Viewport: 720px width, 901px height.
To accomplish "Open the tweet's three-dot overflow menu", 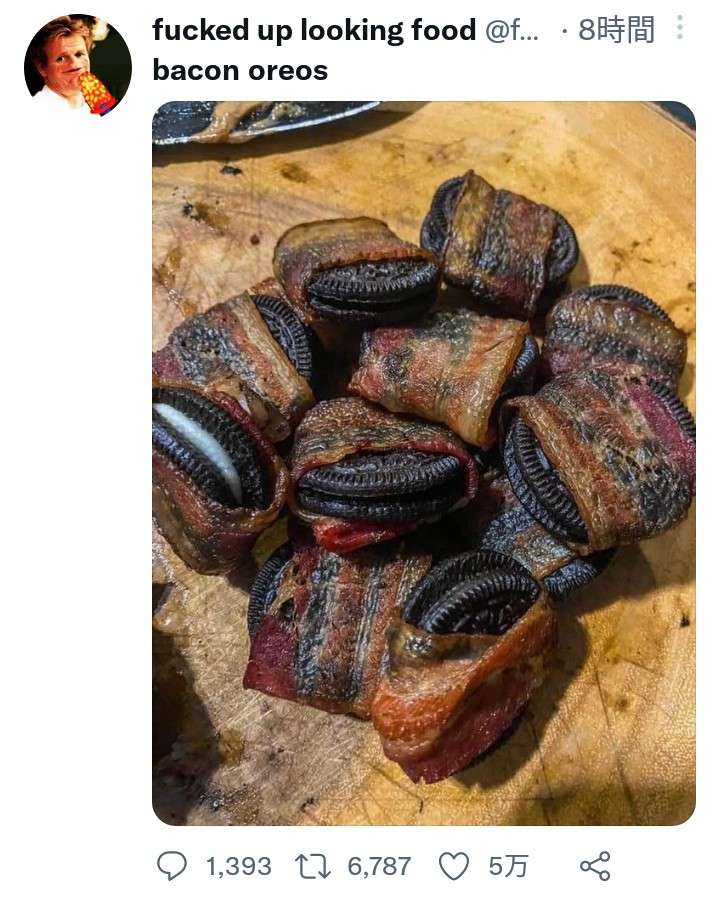I will [x=680, y=29].
